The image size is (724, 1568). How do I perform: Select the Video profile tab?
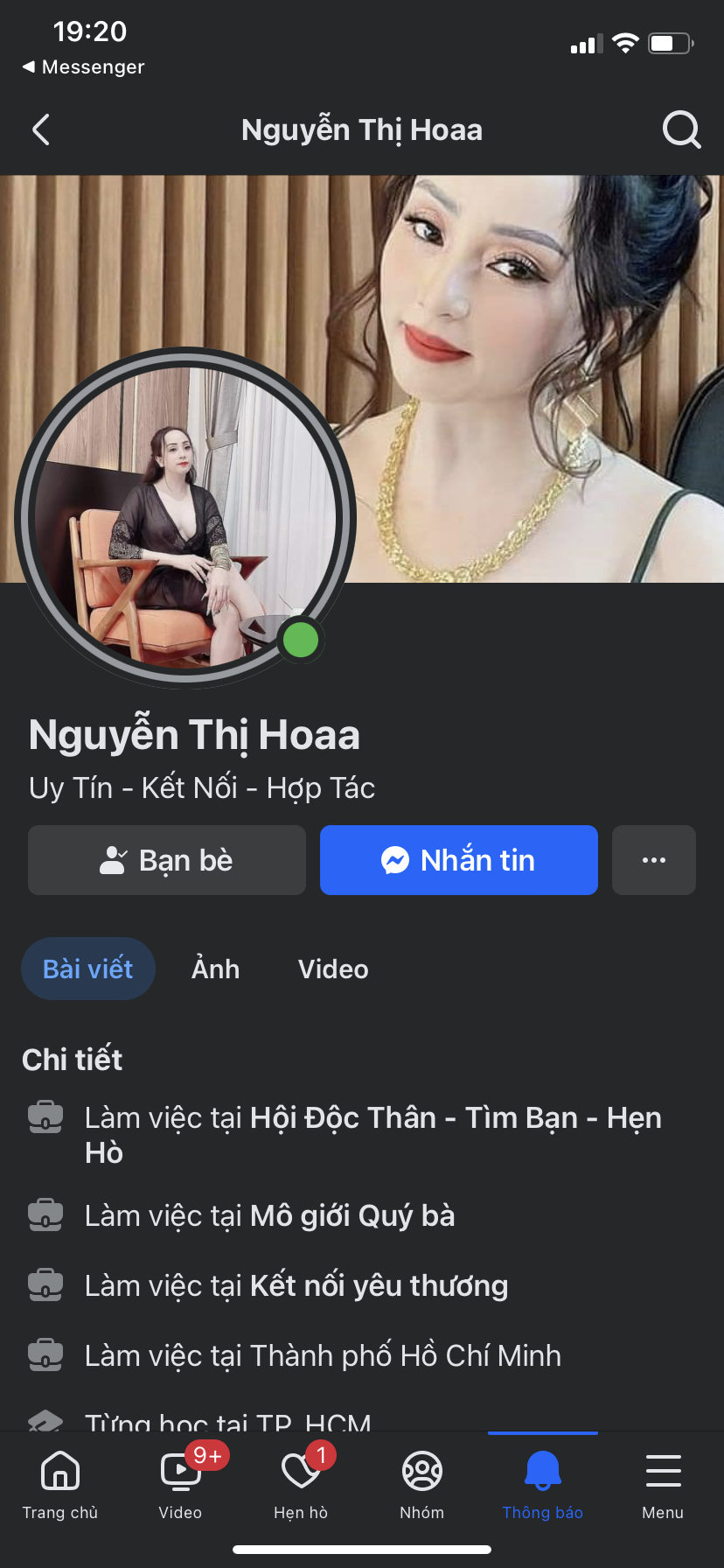coord(333,969)
